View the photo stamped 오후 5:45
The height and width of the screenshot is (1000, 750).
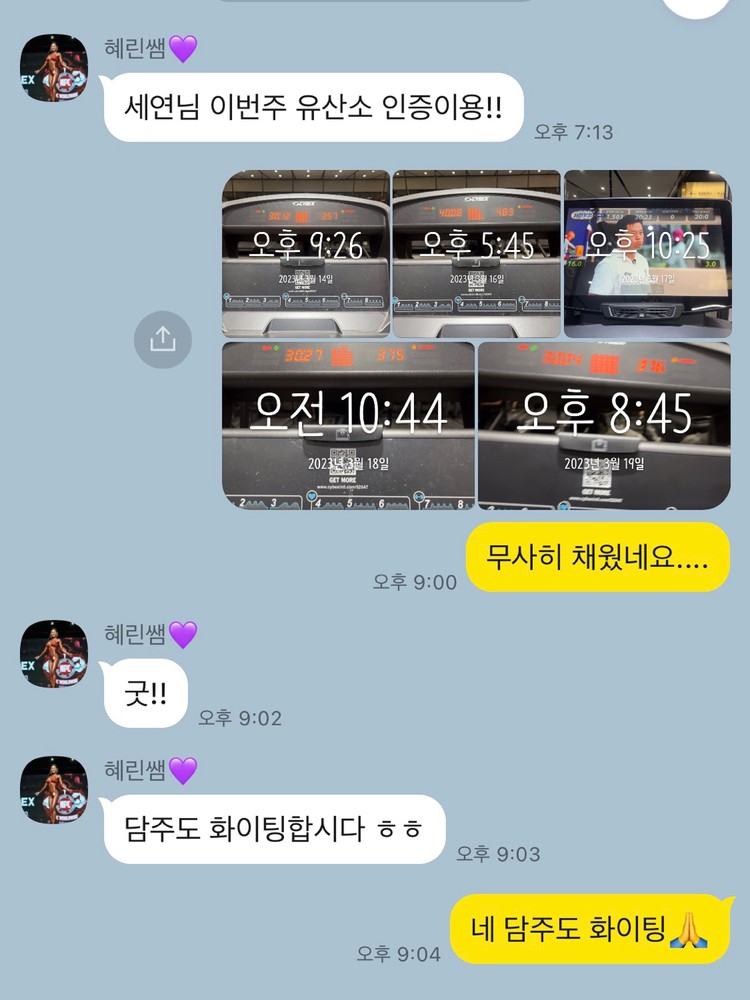(475, 254)
